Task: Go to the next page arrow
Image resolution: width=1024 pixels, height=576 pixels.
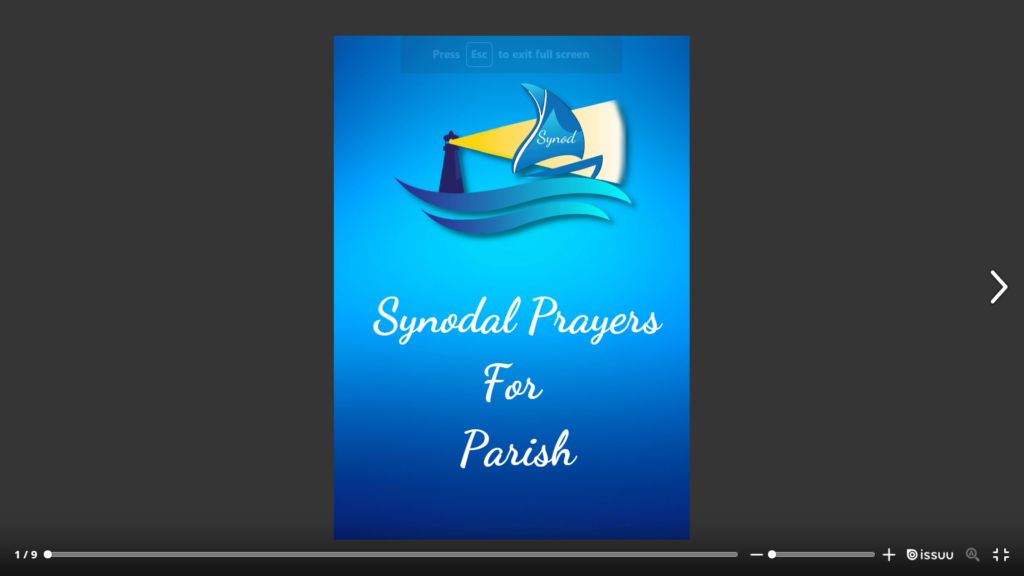Action: click(998, 287)
